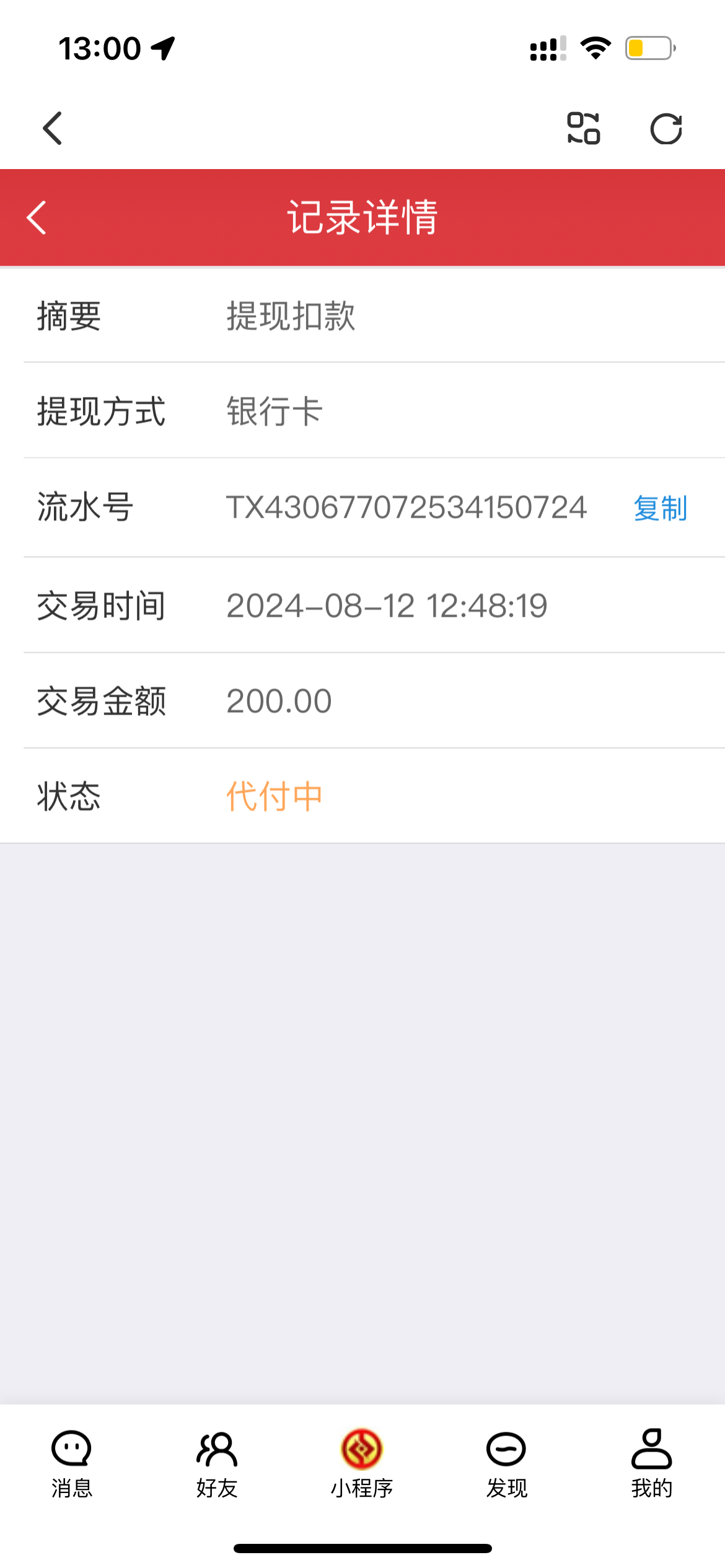The height and width of the screenshot is (1568, 725).
Task: Go back using the top black arrow
Action: pyautogui.click(x=53, y=128)
